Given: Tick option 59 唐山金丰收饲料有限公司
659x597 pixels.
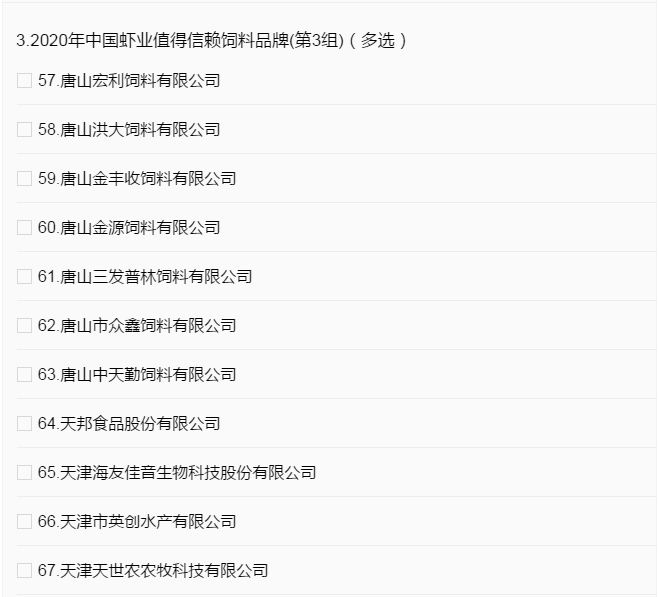Looking at the screenshot, I should coord(25,179).
